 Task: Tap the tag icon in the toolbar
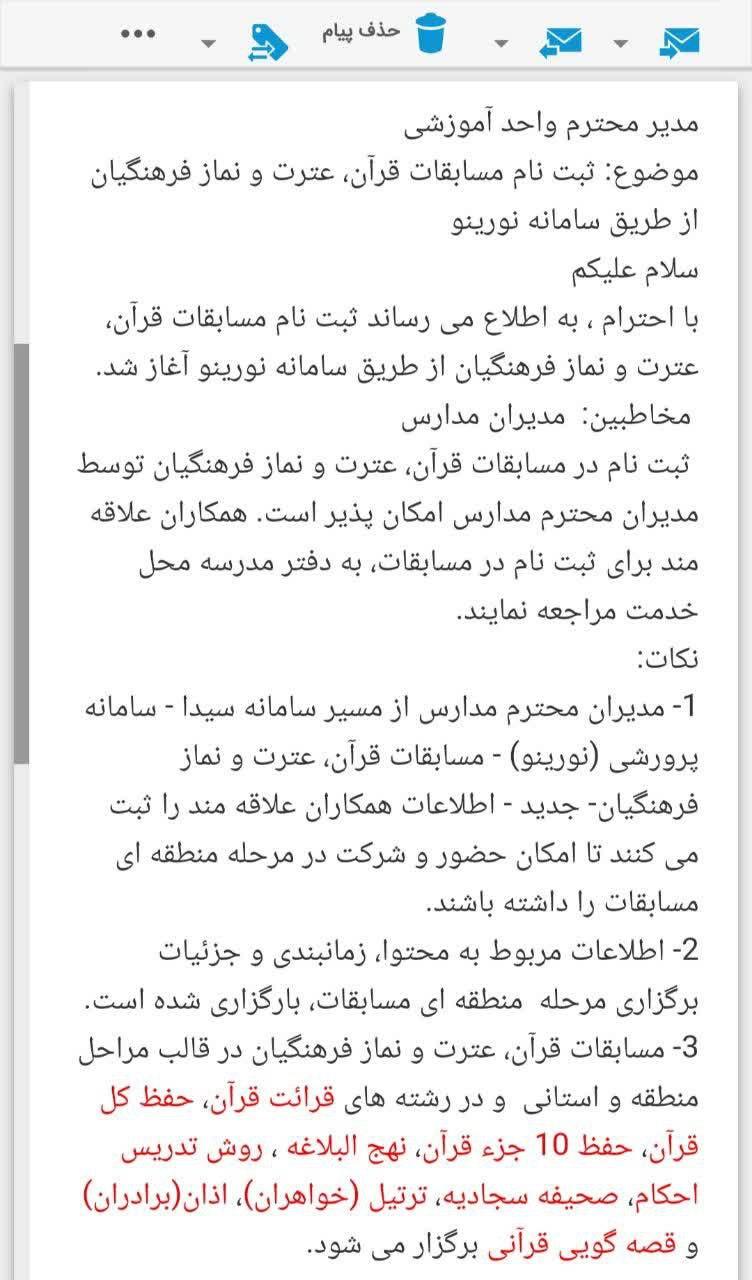pos(269,41)
